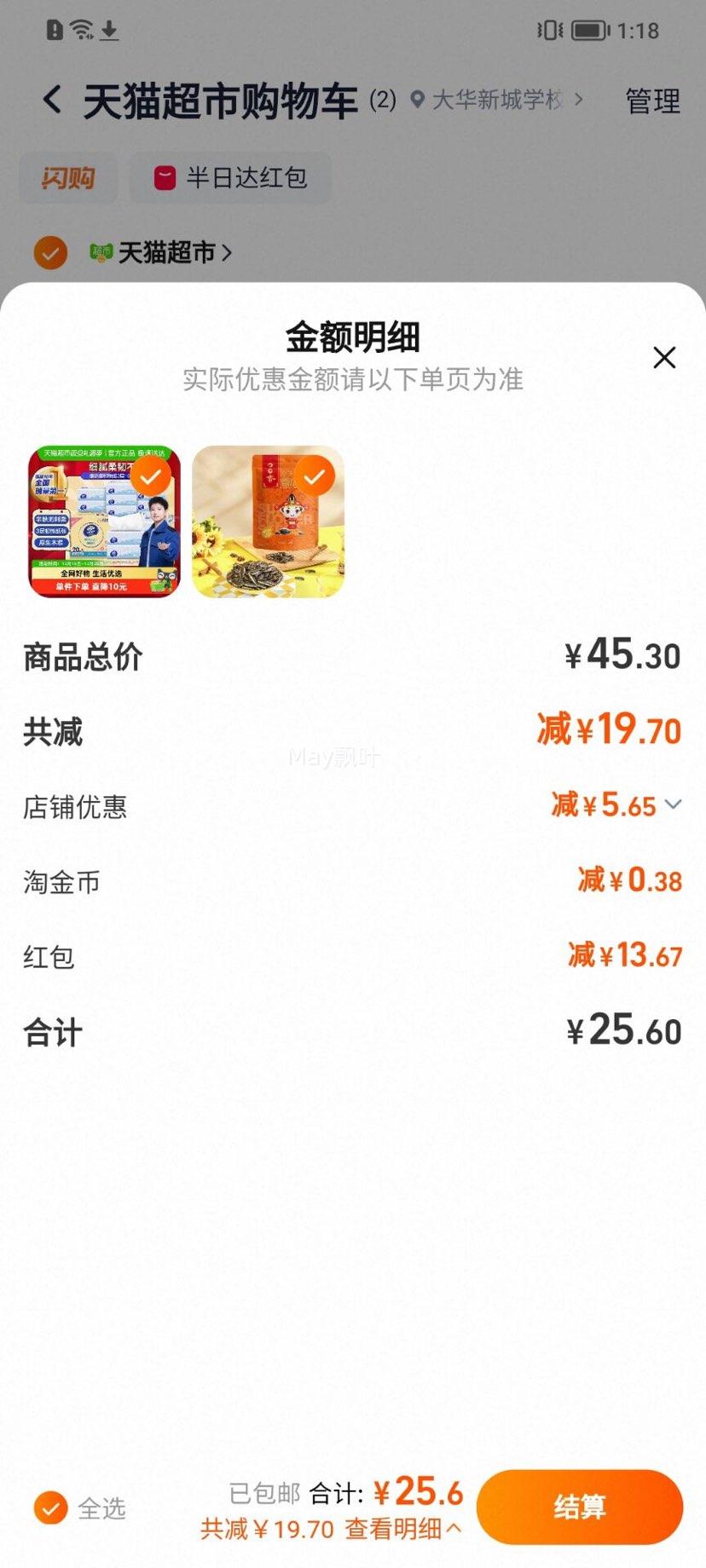Open the 天猫超市 store icon
The image size is (706, 1568).
coord(100,252)
